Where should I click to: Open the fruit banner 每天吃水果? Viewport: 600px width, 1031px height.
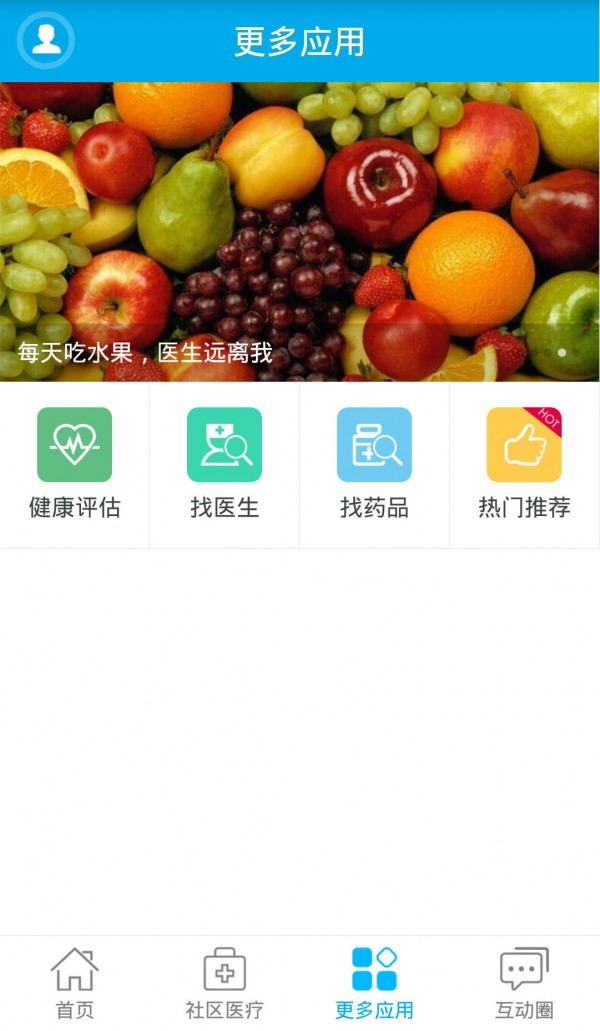300,232
